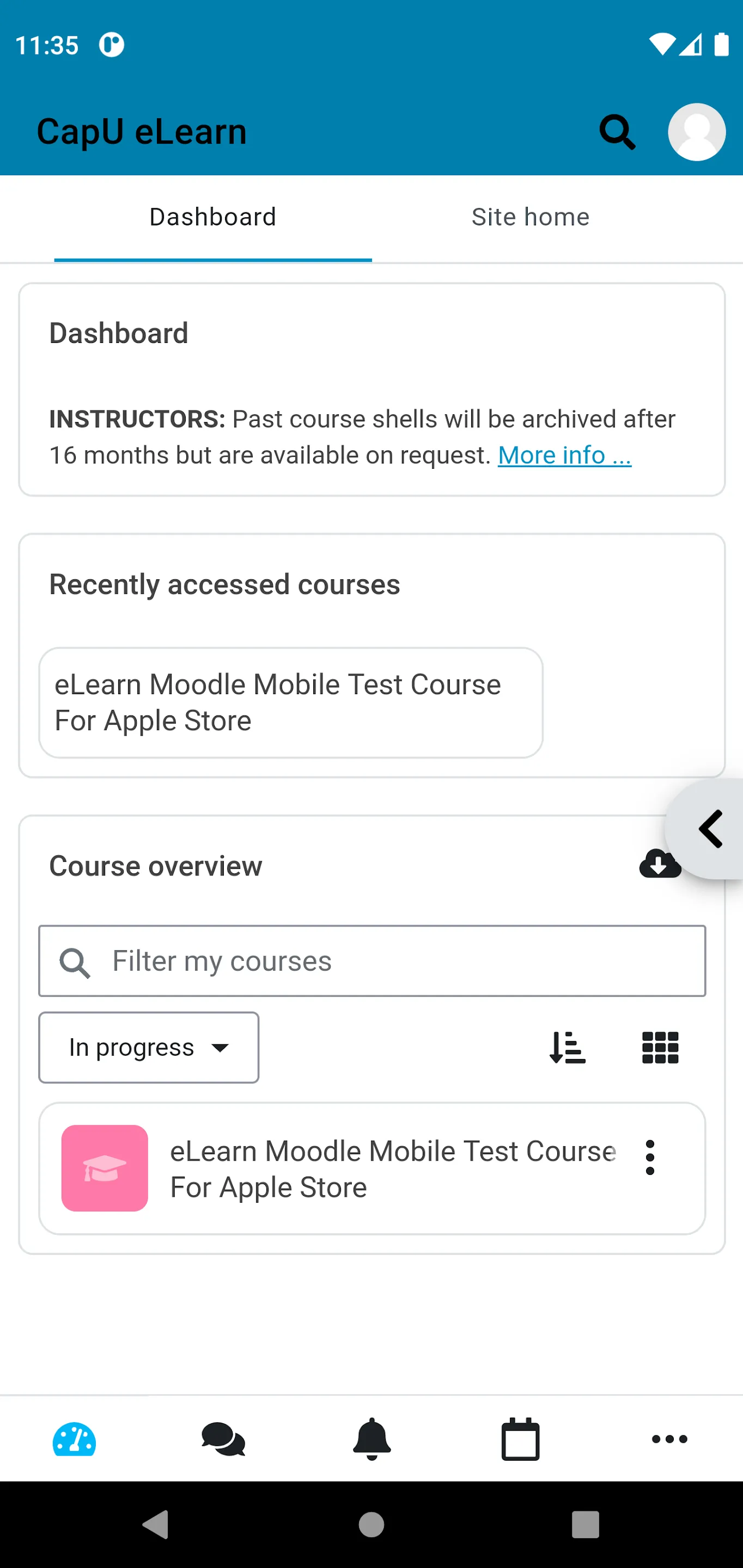Select the Dashboard tab
This screenshot has width=743, height=1568.
[212, 217]
